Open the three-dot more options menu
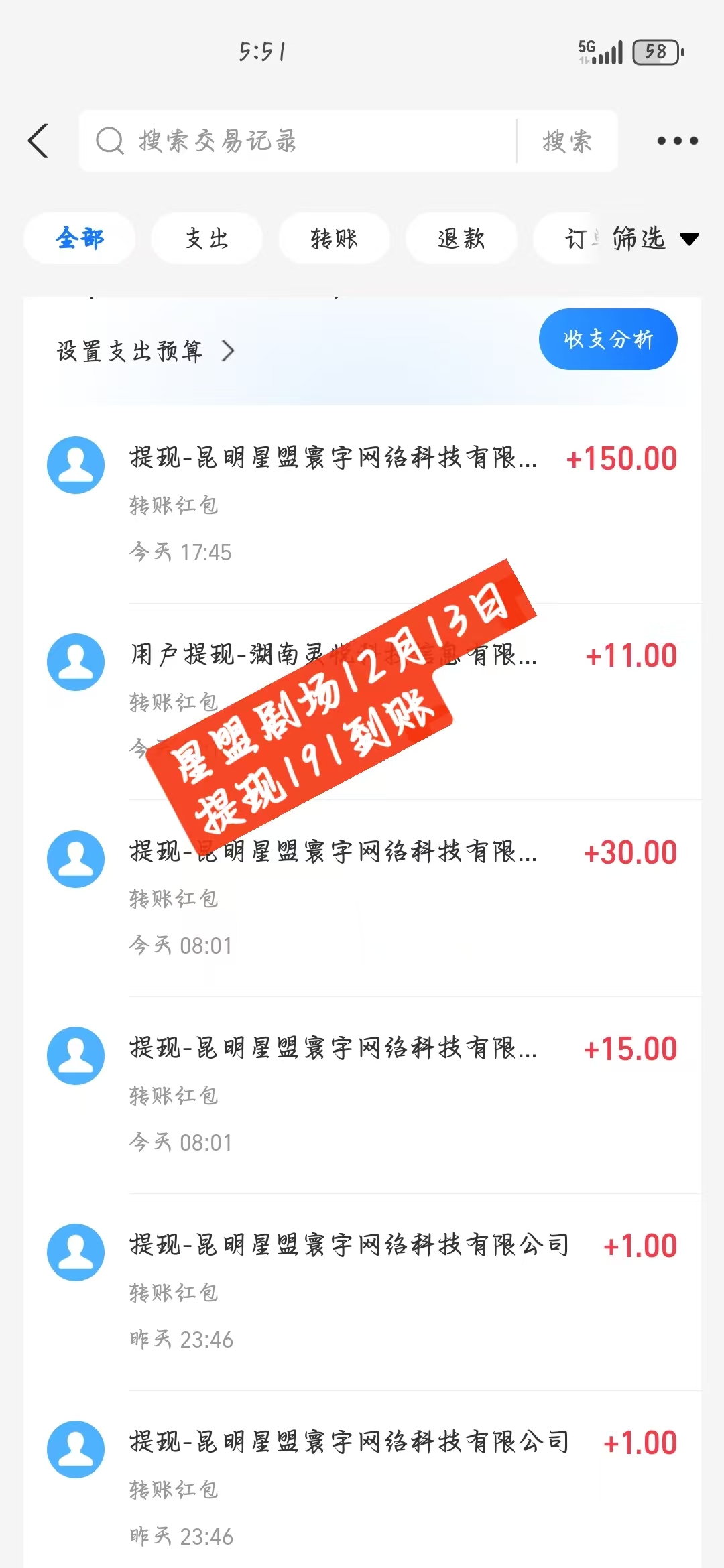Viewport: 724px width, 1568px height. pyautogui.click(x=676, y=141)
